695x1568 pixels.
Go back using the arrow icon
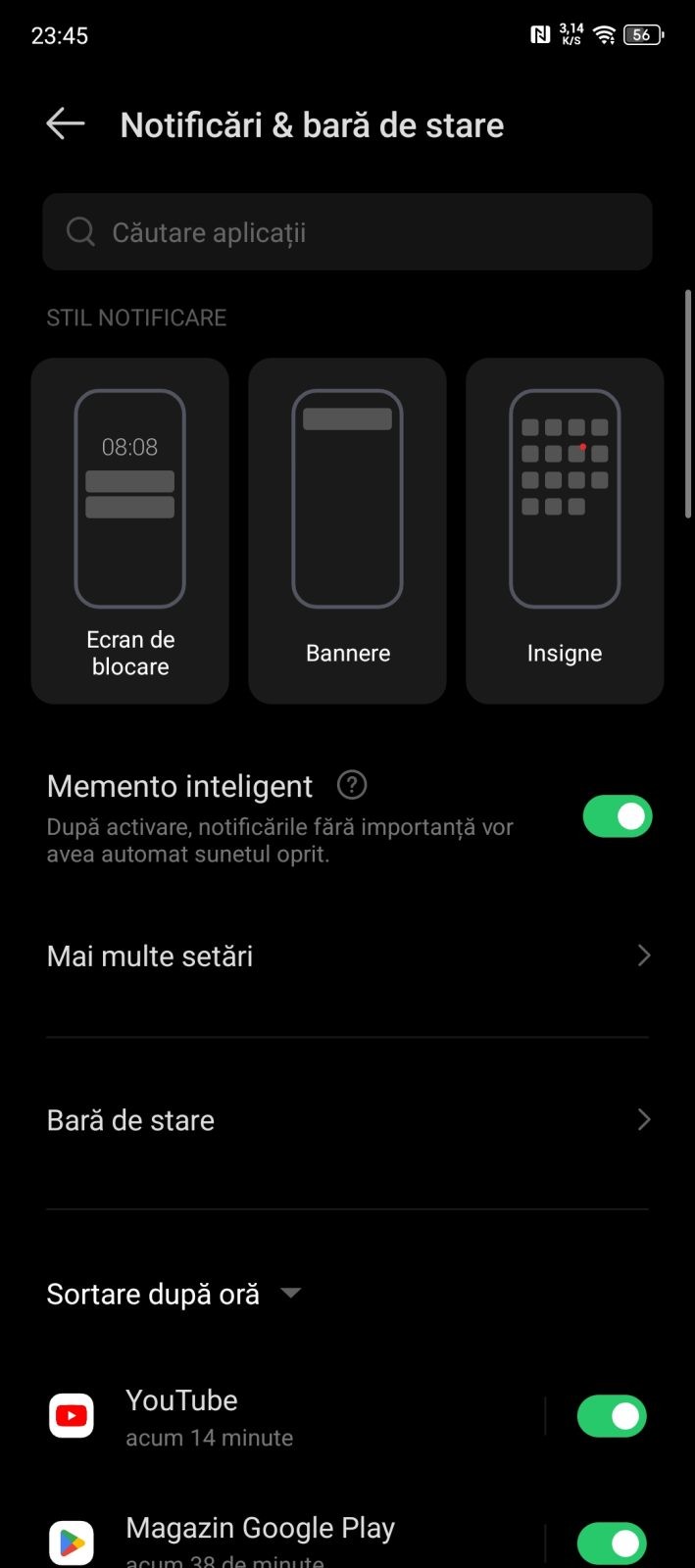[66, 124]
